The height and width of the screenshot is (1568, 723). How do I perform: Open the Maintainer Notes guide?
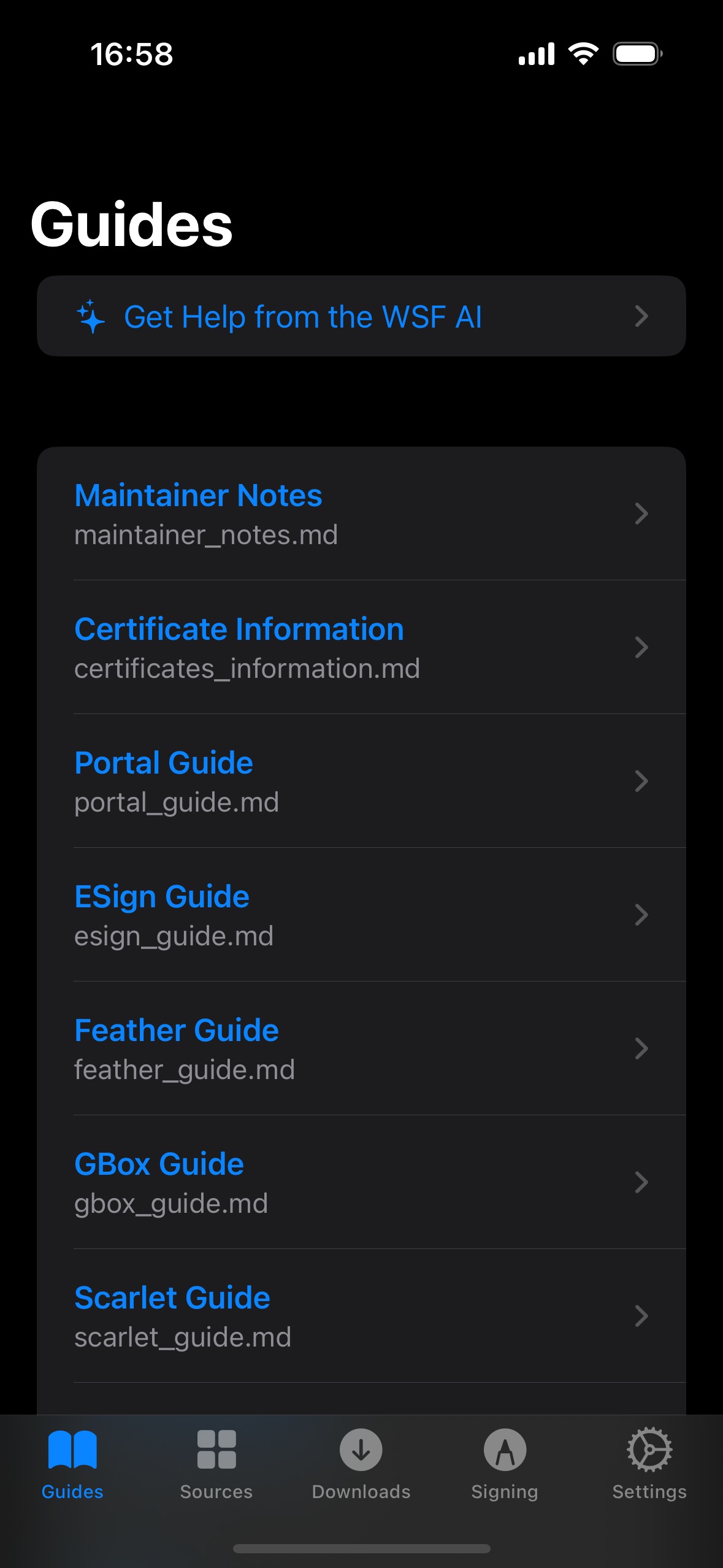click(x=361, y=514)
